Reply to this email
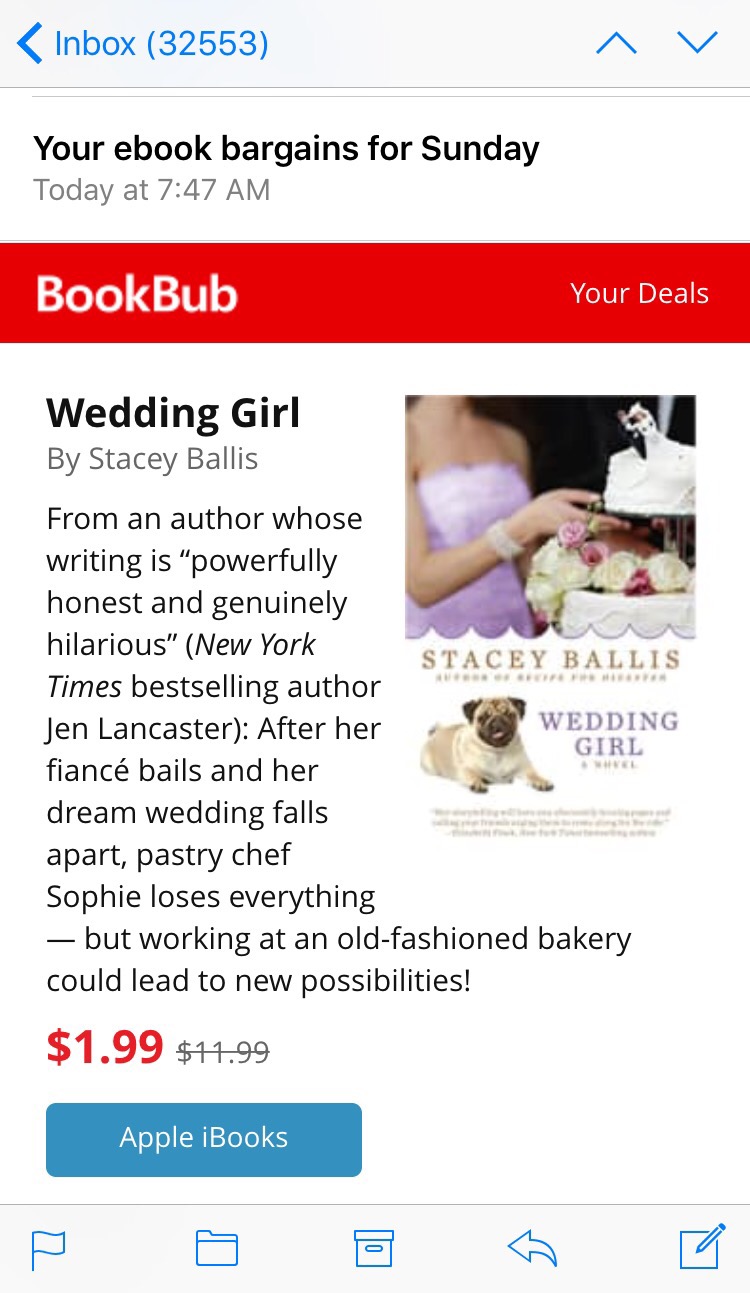The width and height of the screenshot is (750, 1293). pos(532,1248)
